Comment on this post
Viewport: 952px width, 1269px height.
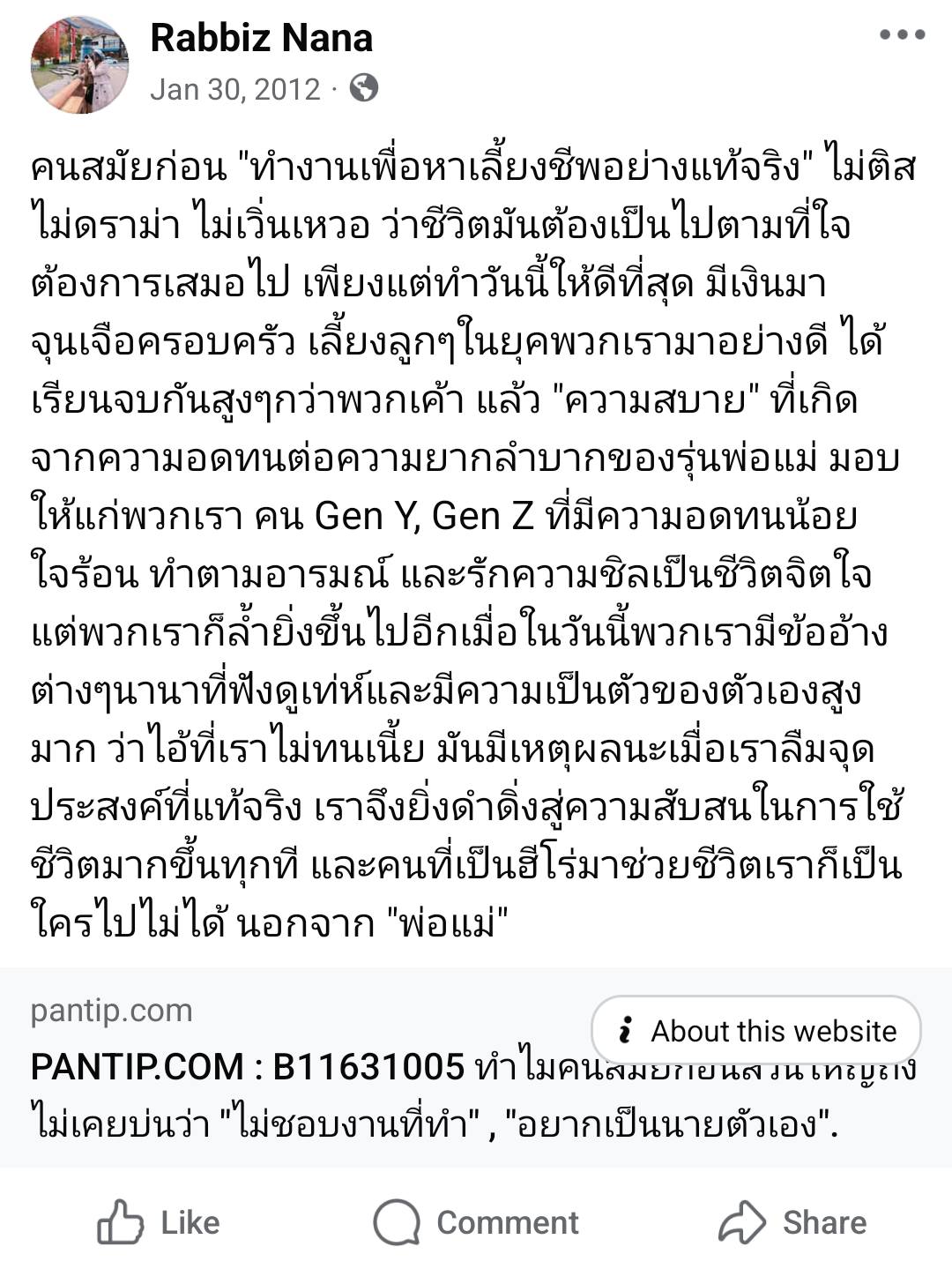pyautogui.click(x=476, y=1222)
